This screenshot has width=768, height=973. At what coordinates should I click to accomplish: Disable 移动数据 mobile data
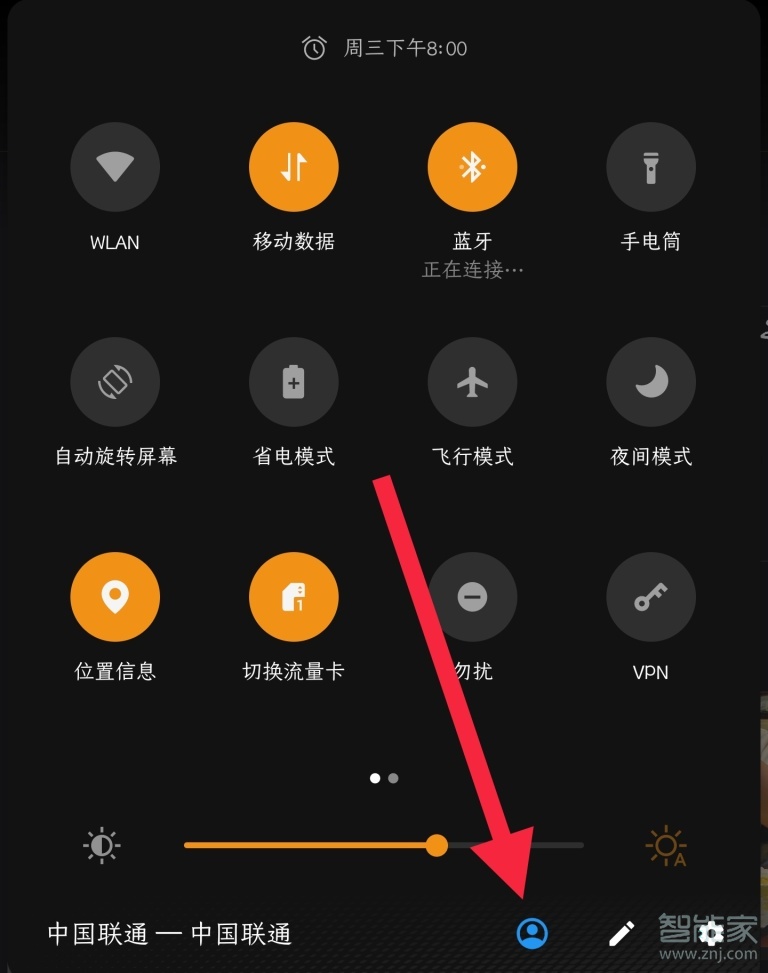coord(294,166)
